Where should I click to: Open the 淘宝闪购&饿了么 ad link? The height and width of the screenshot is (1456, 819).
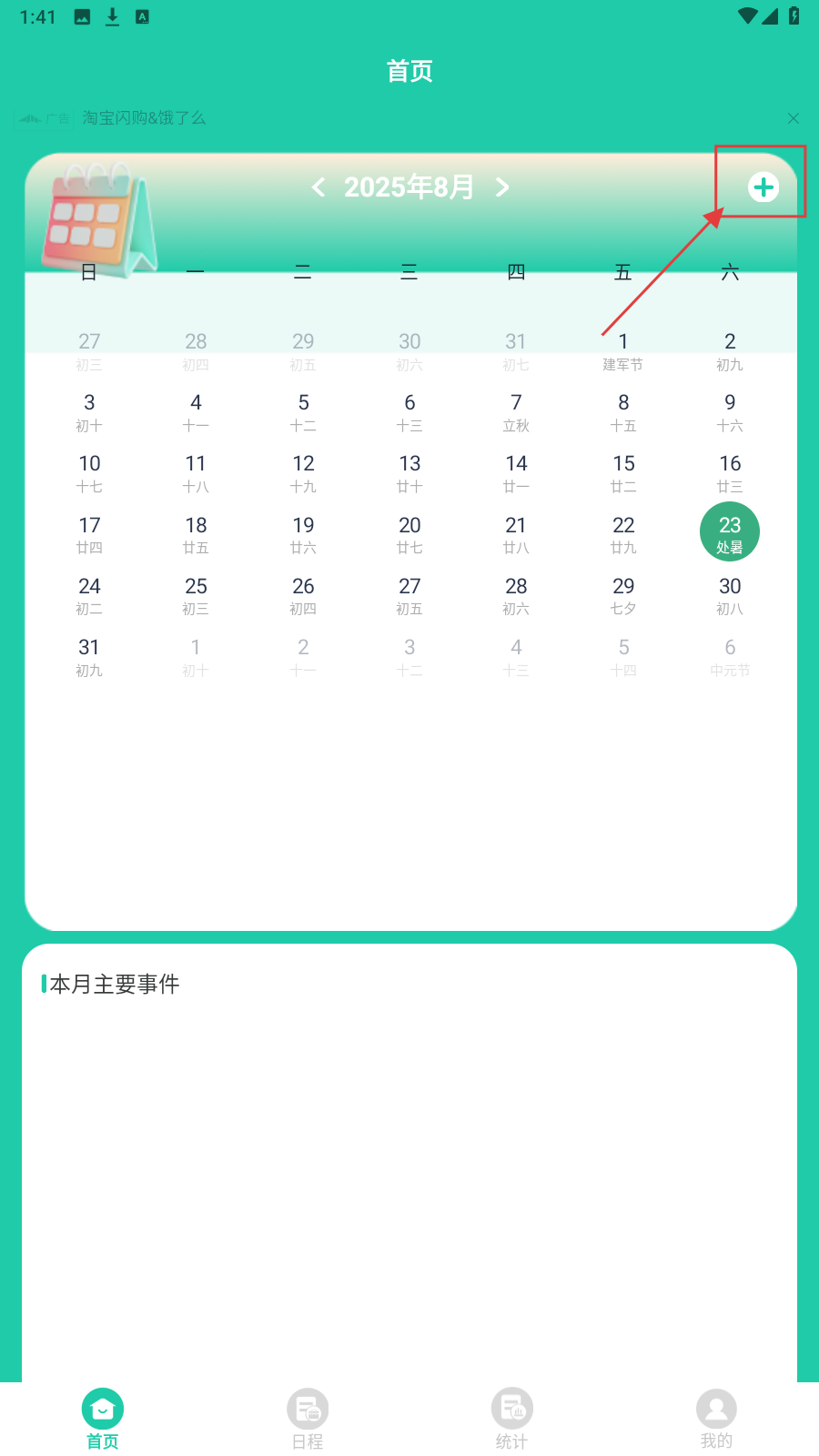pyautogui.click(x=144, y=118)
